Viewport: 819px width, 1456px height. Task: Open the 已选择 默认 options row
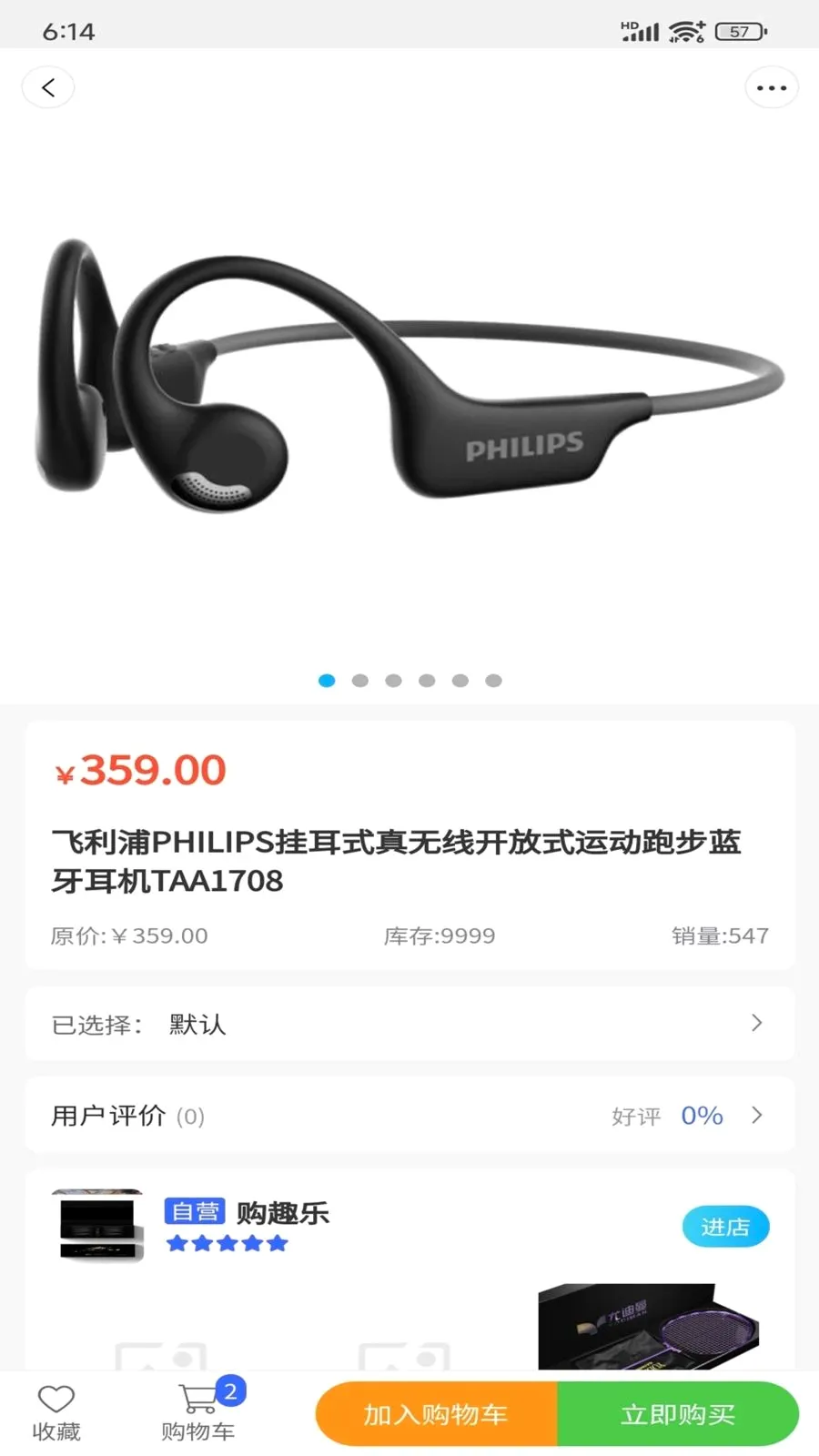409,1024
